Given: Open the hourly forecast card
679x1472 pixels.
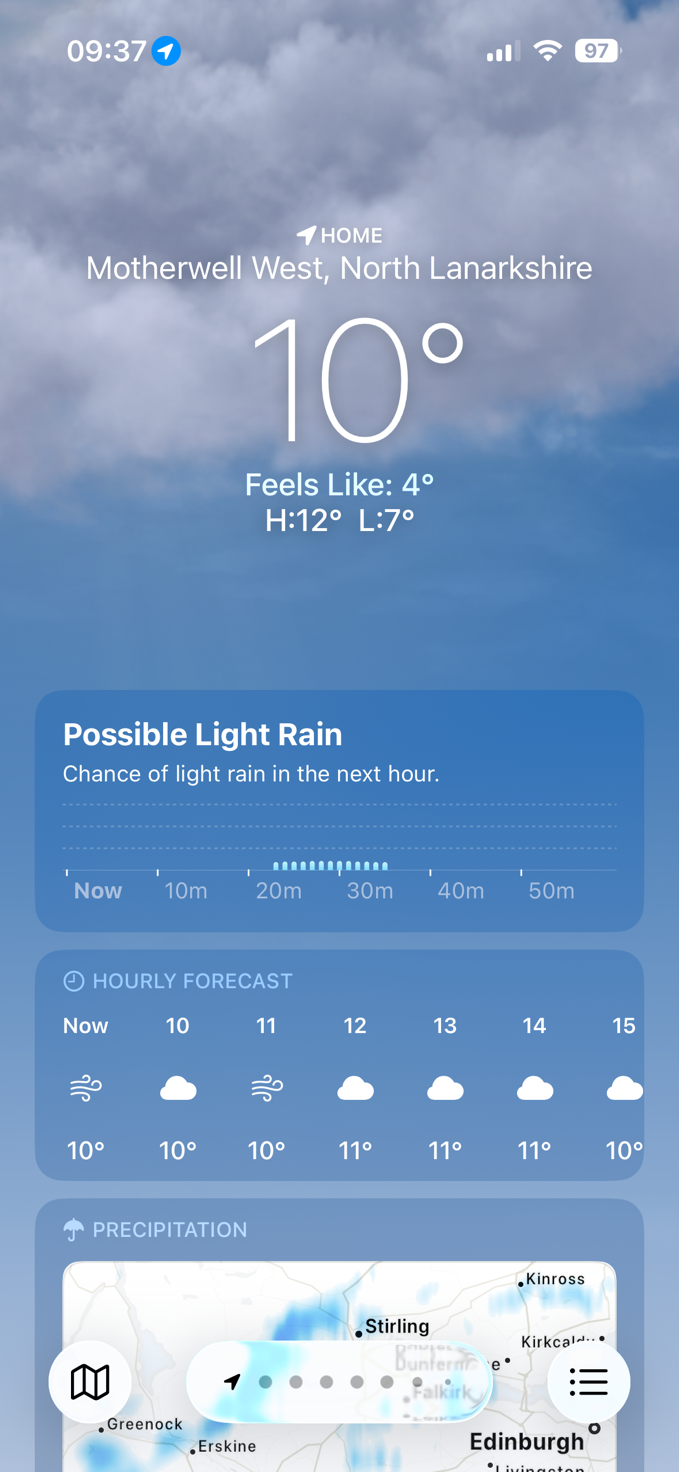Looking at the screenshot, I should tap(339, 1065).
